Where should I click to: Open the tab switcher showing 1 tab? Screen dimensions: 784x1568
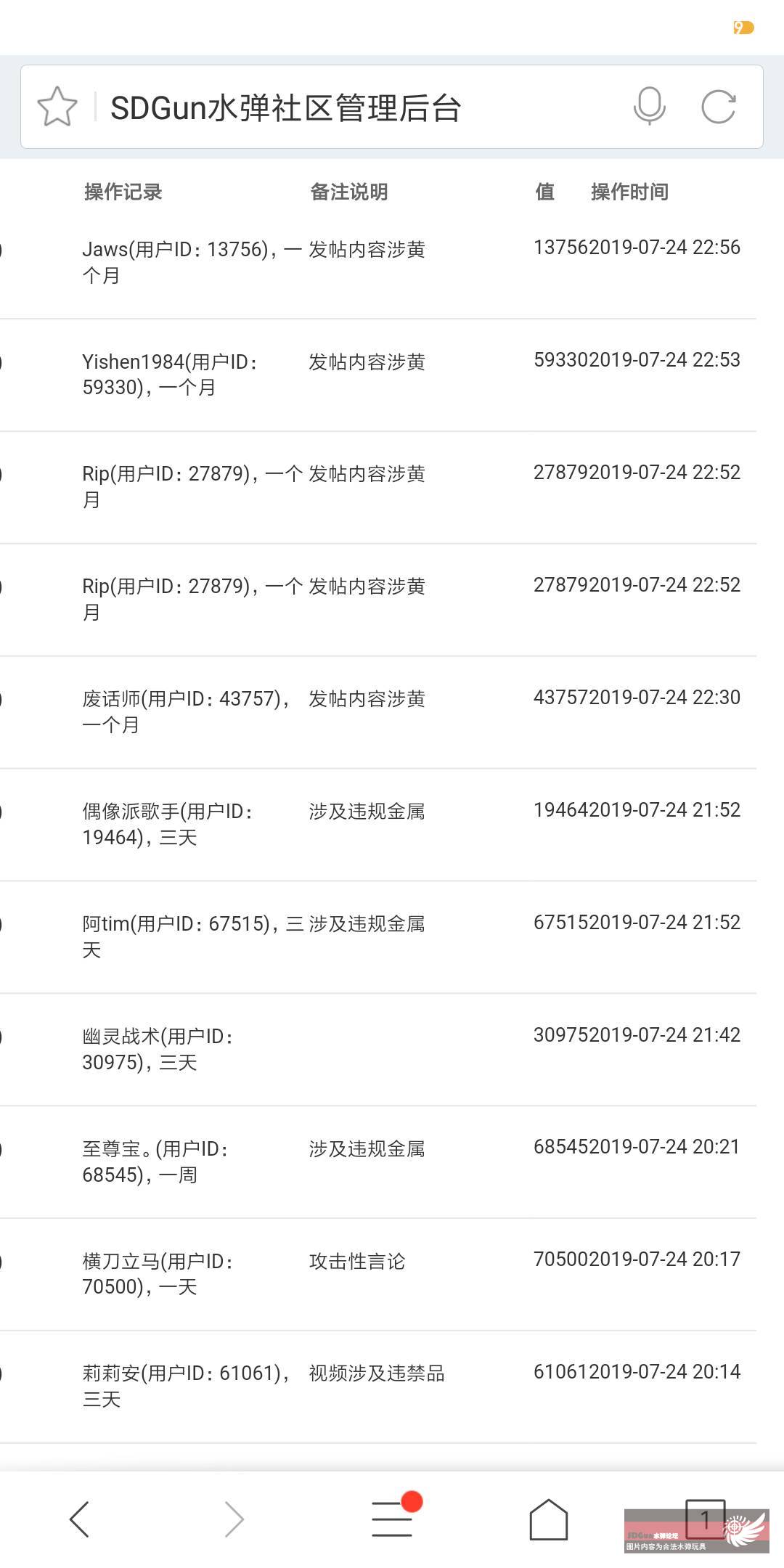[705, 1519]
